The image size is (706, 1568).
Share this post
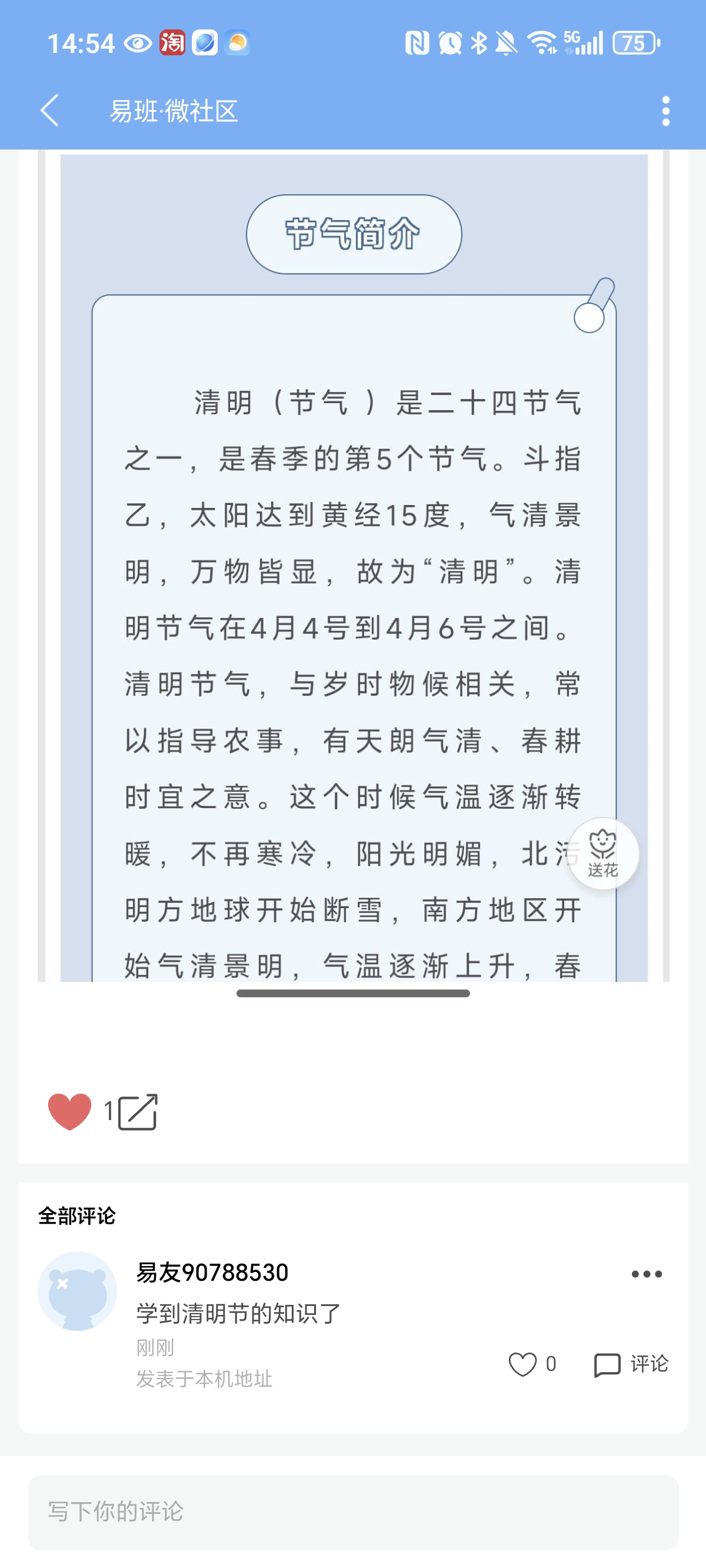pyautogui.click(x=138, y=1112)
